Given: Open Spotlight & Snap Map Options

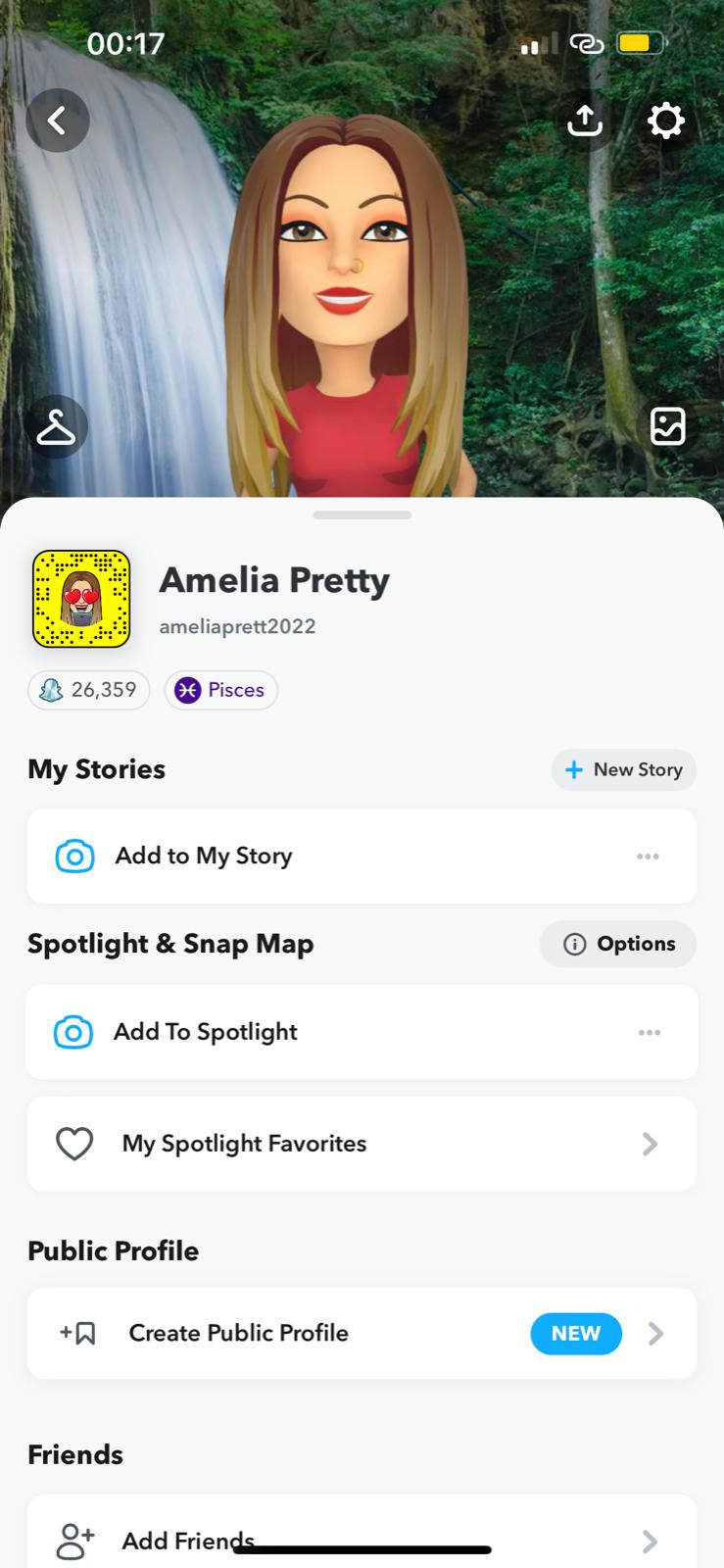Looking at the screenshot, I should [618, 944].
